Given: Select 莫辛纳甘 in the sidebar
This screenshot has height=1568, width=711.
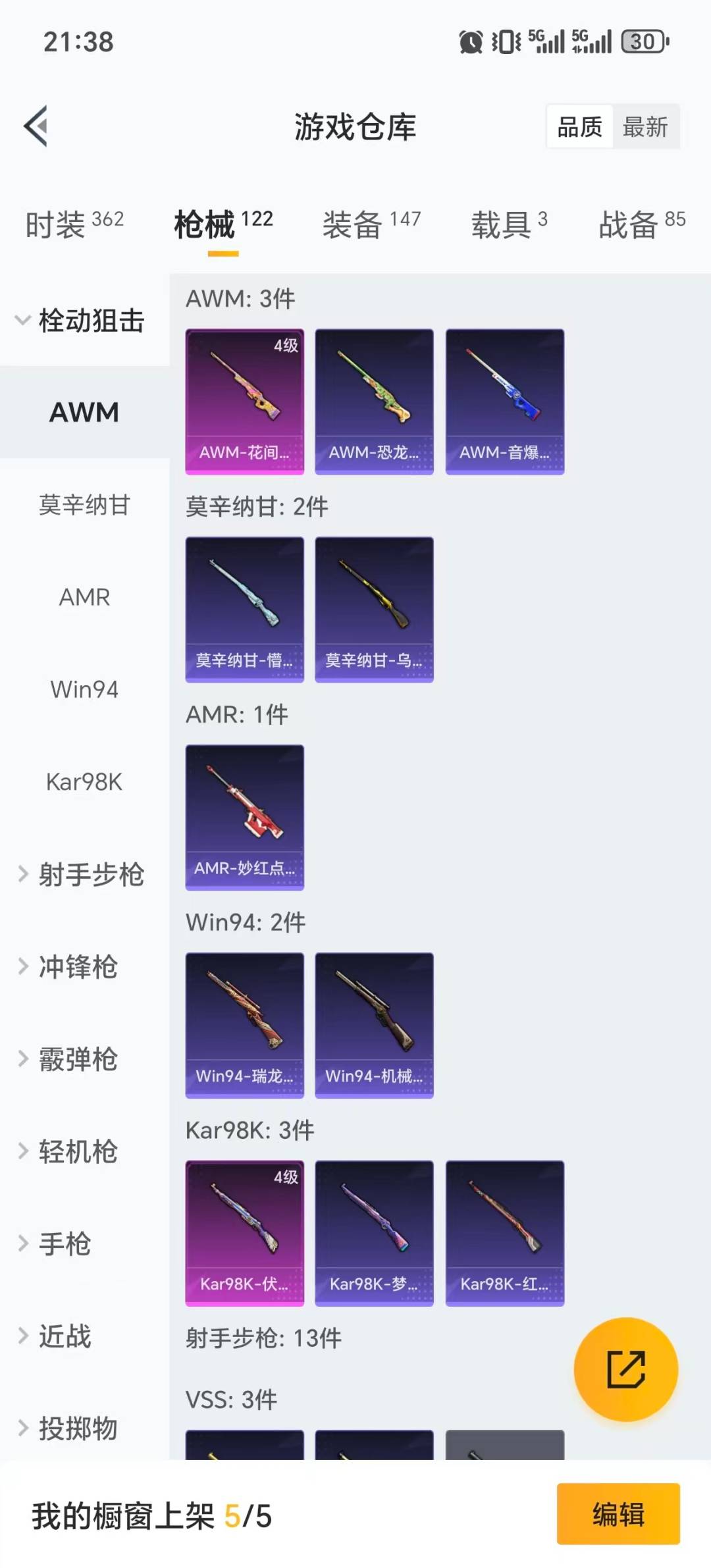Looking at the screenshot, I should (x=84, y=505).
